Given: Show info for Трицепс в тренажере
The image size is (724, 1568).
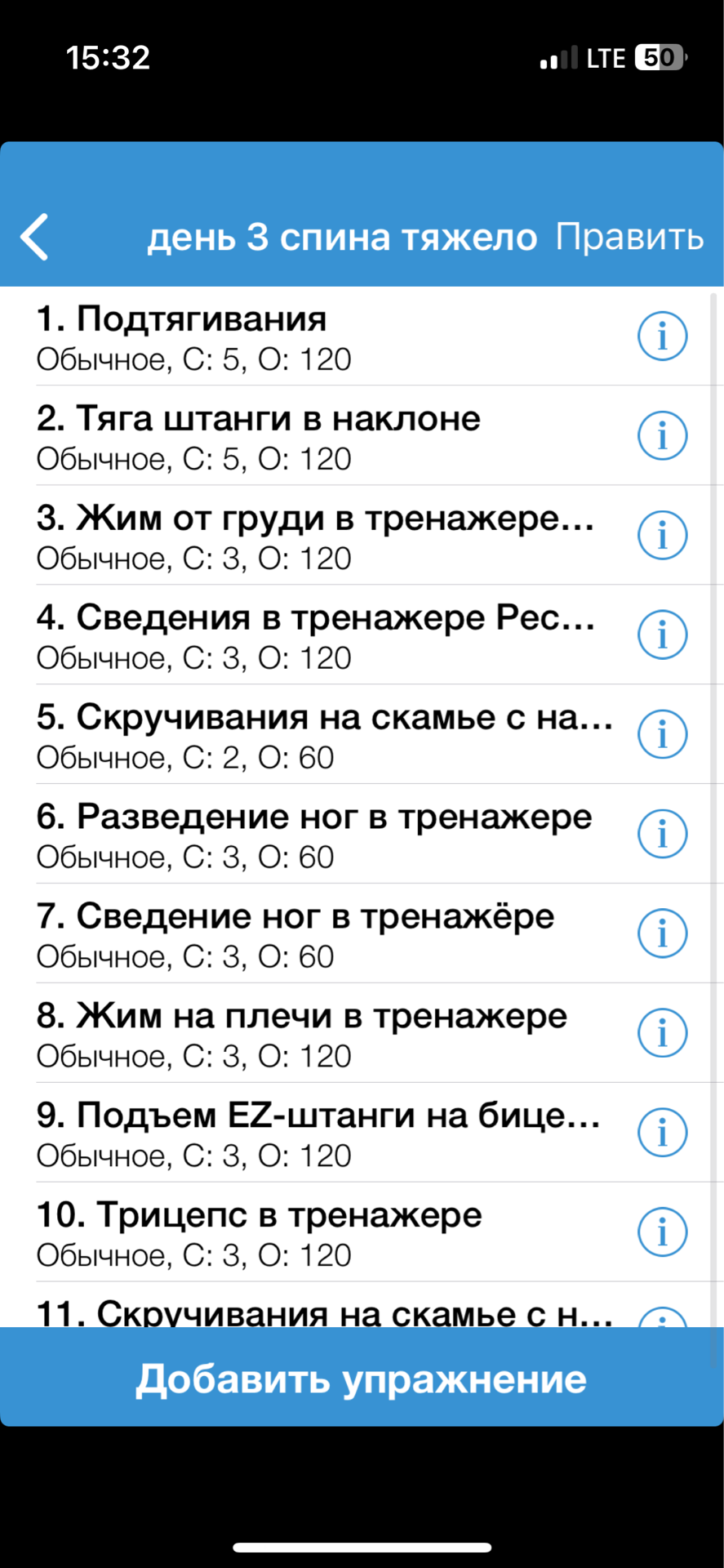Looking at the screenshot, I should click(x=662, y=1233).
